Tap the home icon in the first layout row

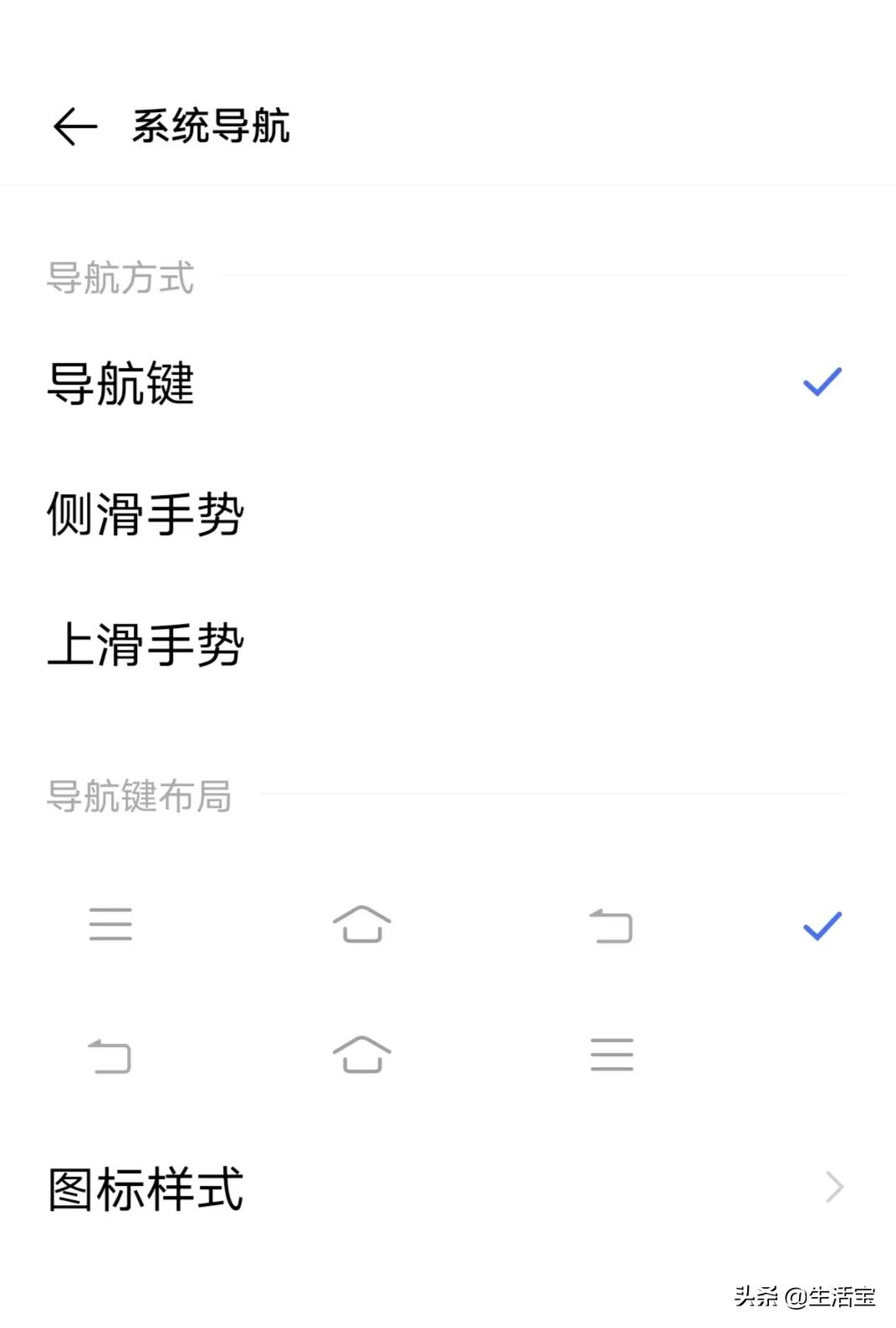[x=360, y=924]
